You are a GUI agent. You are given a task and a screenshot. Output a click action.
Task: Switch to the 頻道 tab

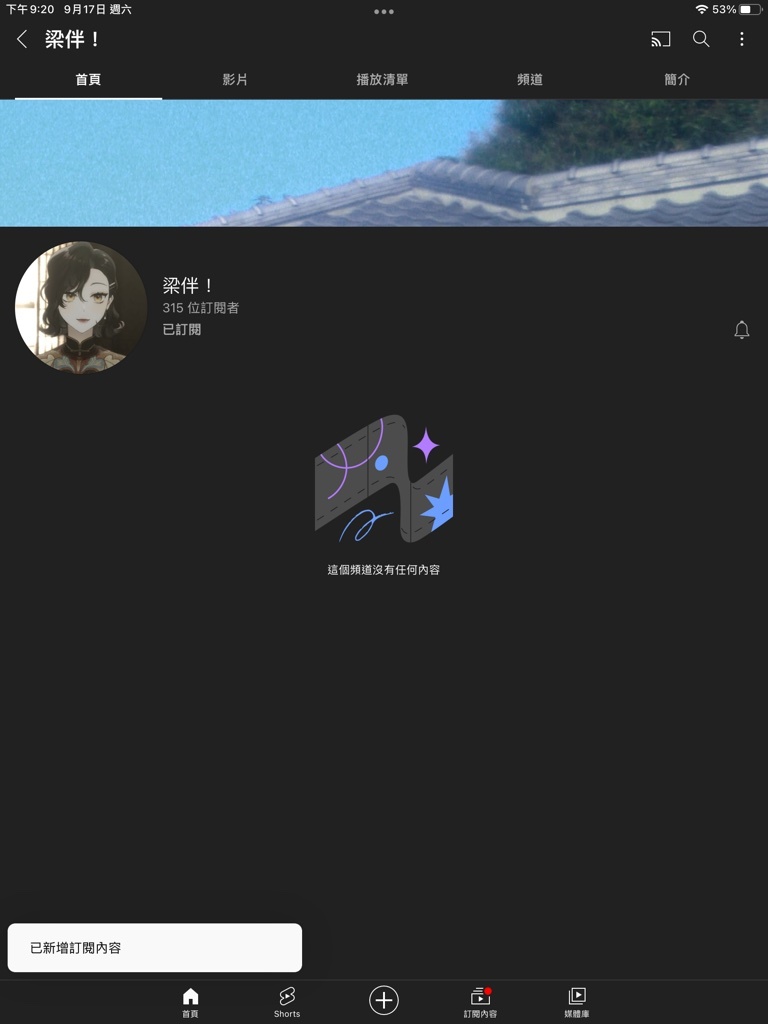pos(530,80)
